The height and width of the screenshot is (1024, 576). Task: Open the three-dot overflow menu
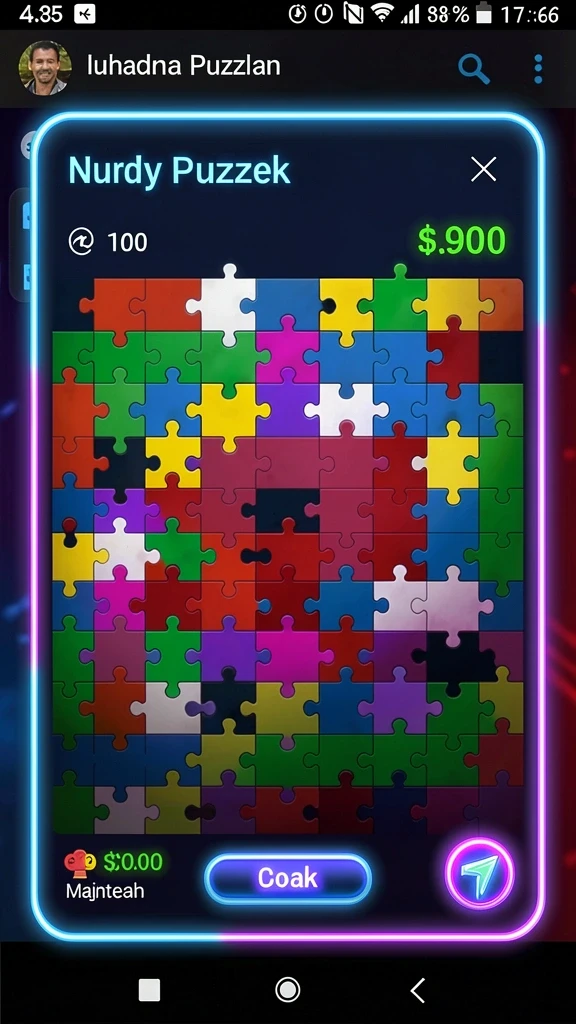[537, 69]
